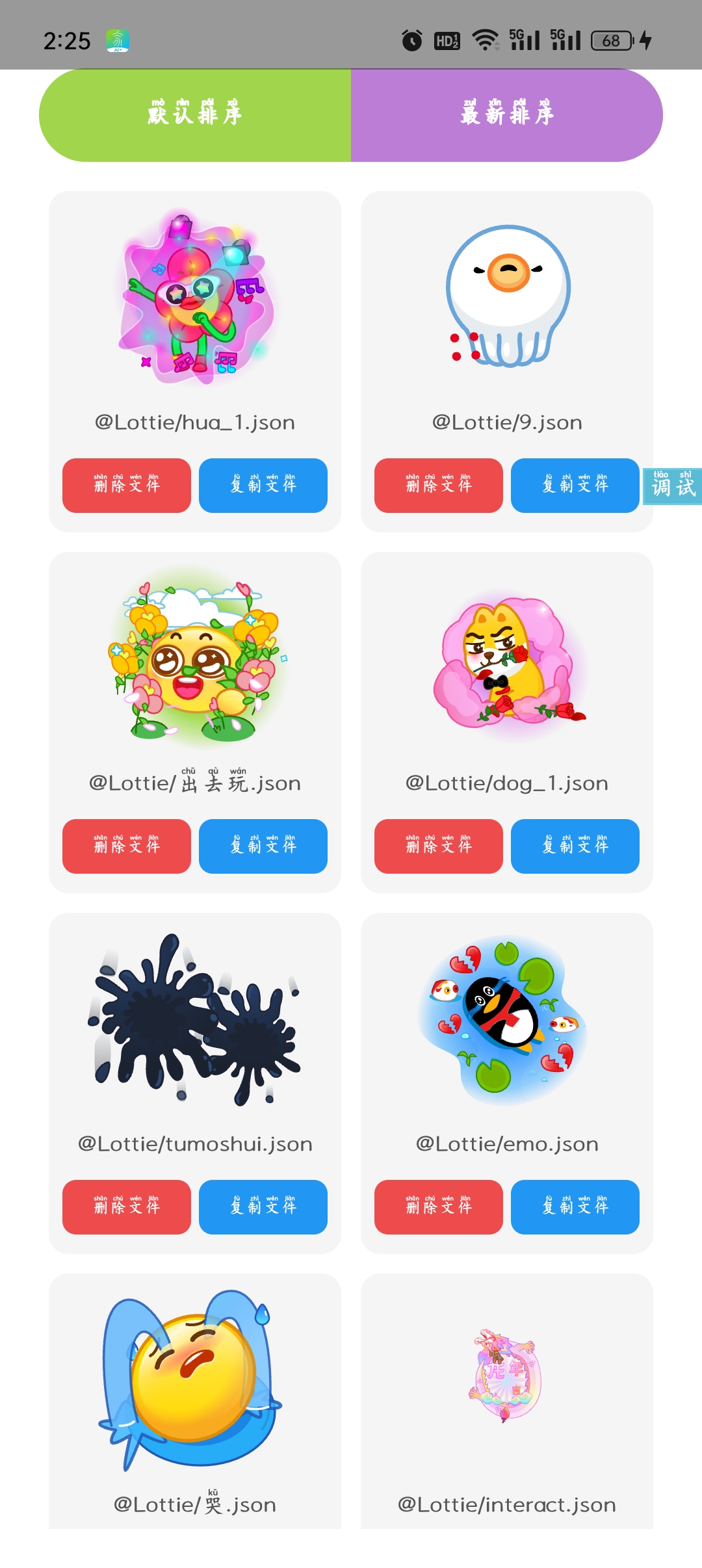The width and height of the screenshot is (702, 1568).
Task: Delete the hua_1.json file
Action: click(127, 486)
